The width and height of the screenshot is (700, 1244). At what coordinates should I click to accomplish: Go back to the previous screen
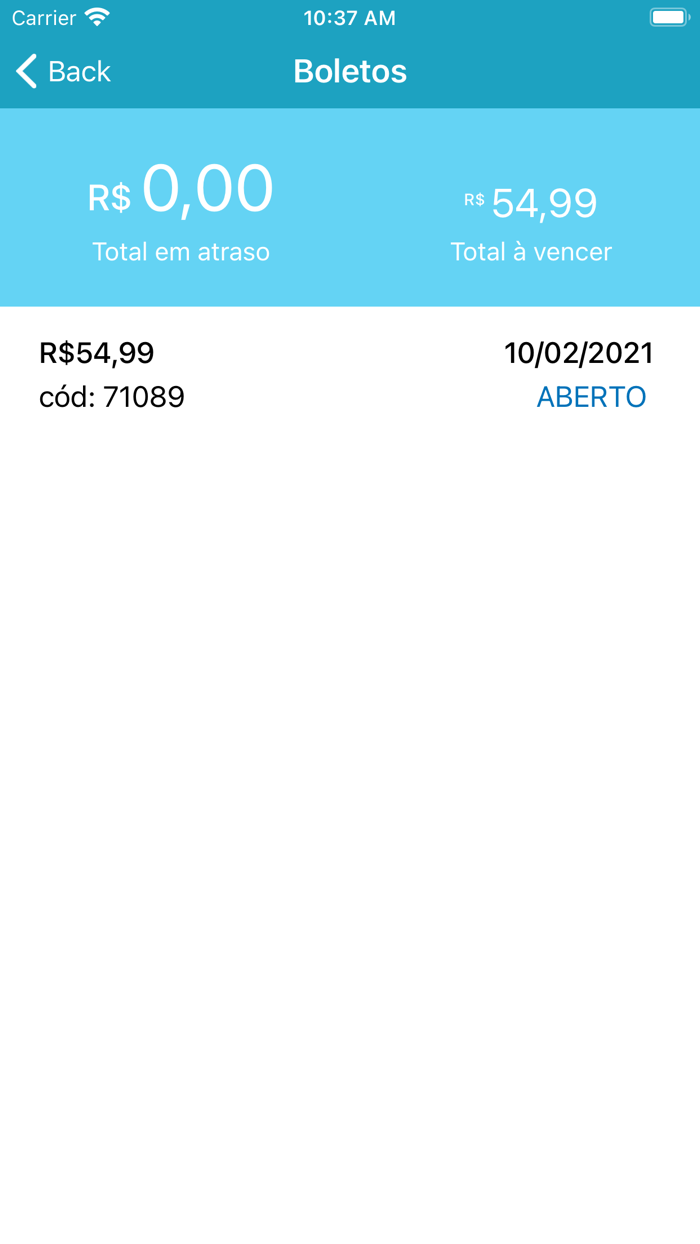click(x=63, y=72)
